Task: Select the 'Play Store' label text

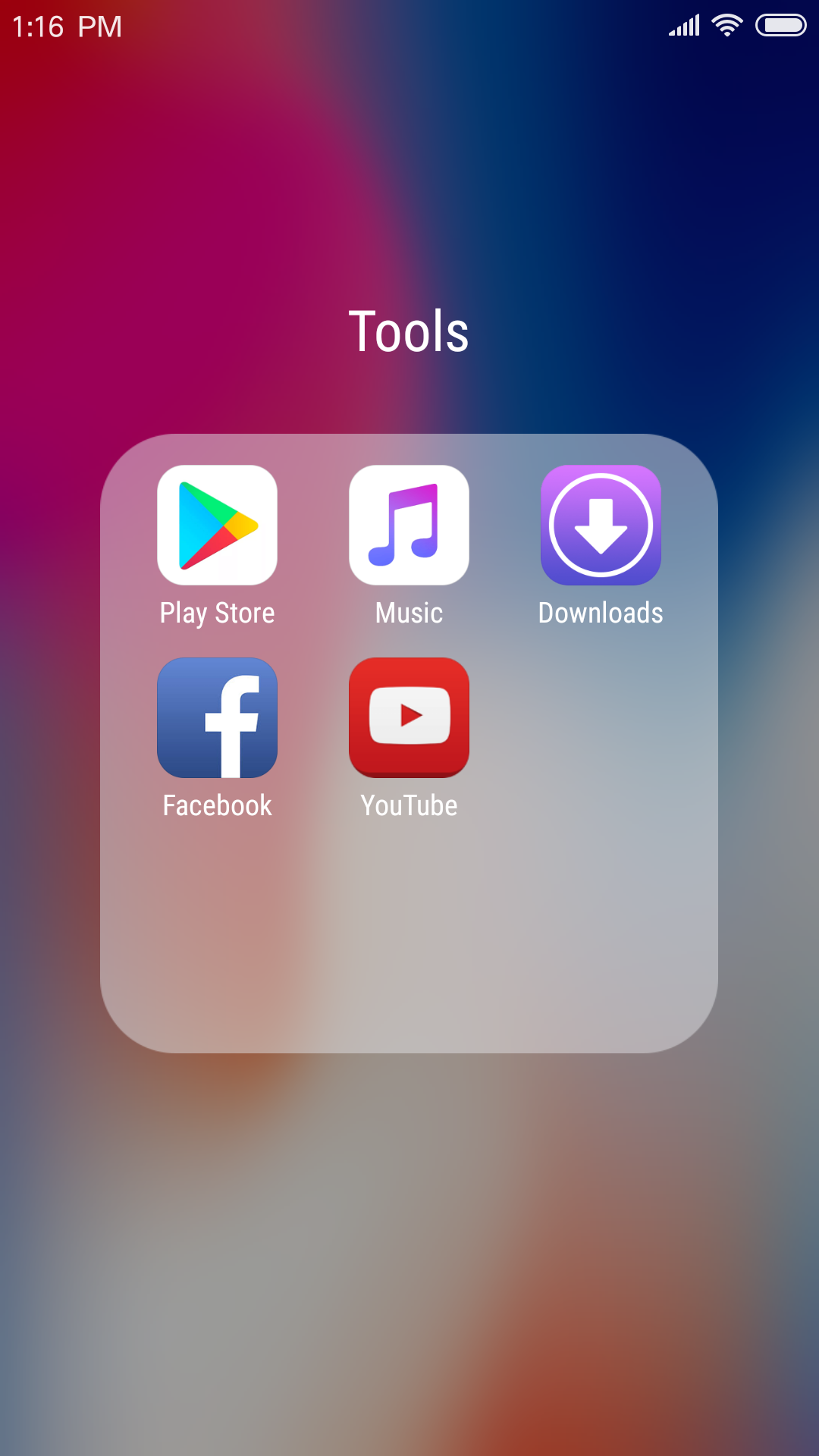Action: pyautogui.click(x=217, y=613)
